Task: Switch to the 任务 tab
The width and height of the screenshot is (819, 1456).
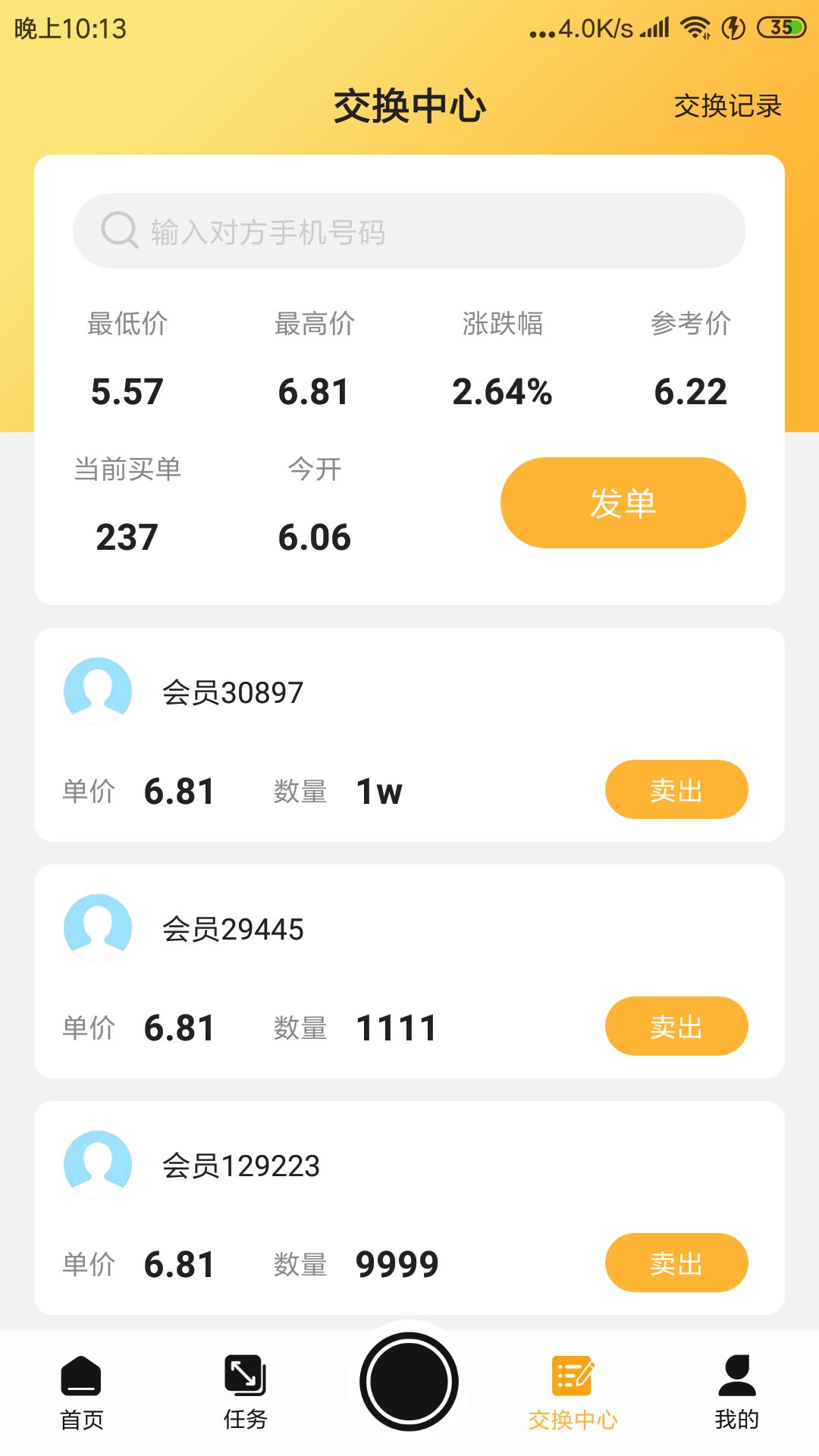Action: [245, 1393]
